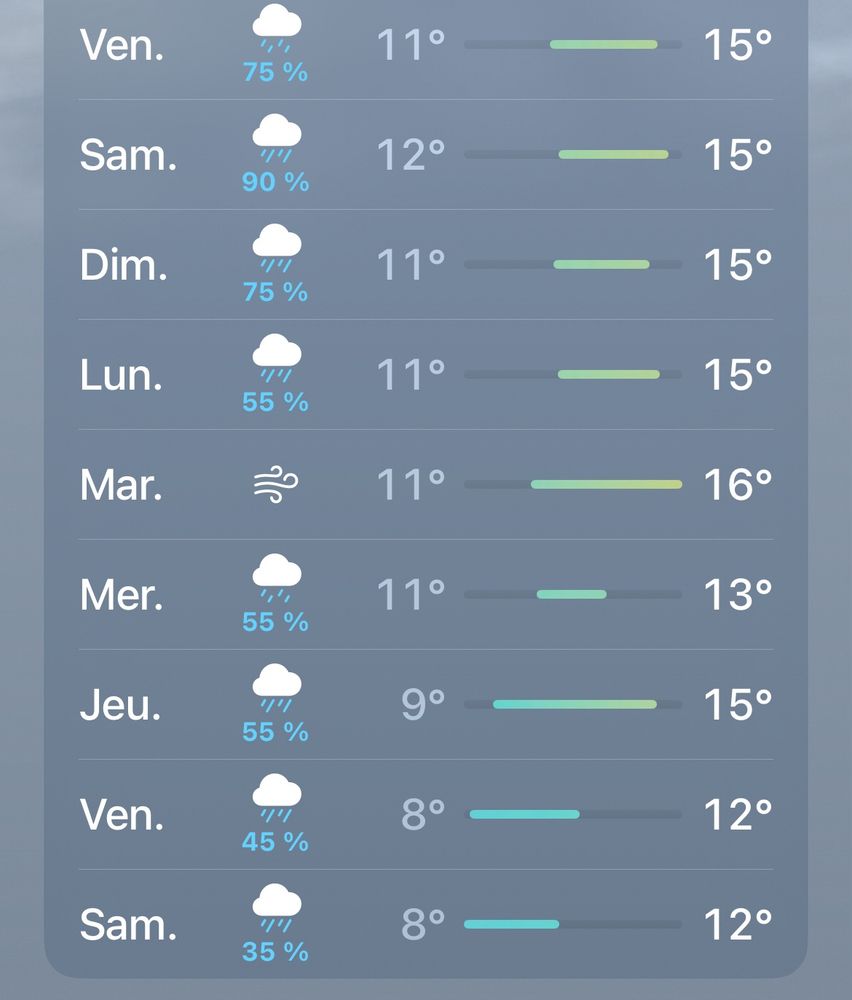Image resolution: width=852 pixels, height=1000 pixels.
Task: Open the Sam. forecast with 90 % rain
Action: coord(425,155)
